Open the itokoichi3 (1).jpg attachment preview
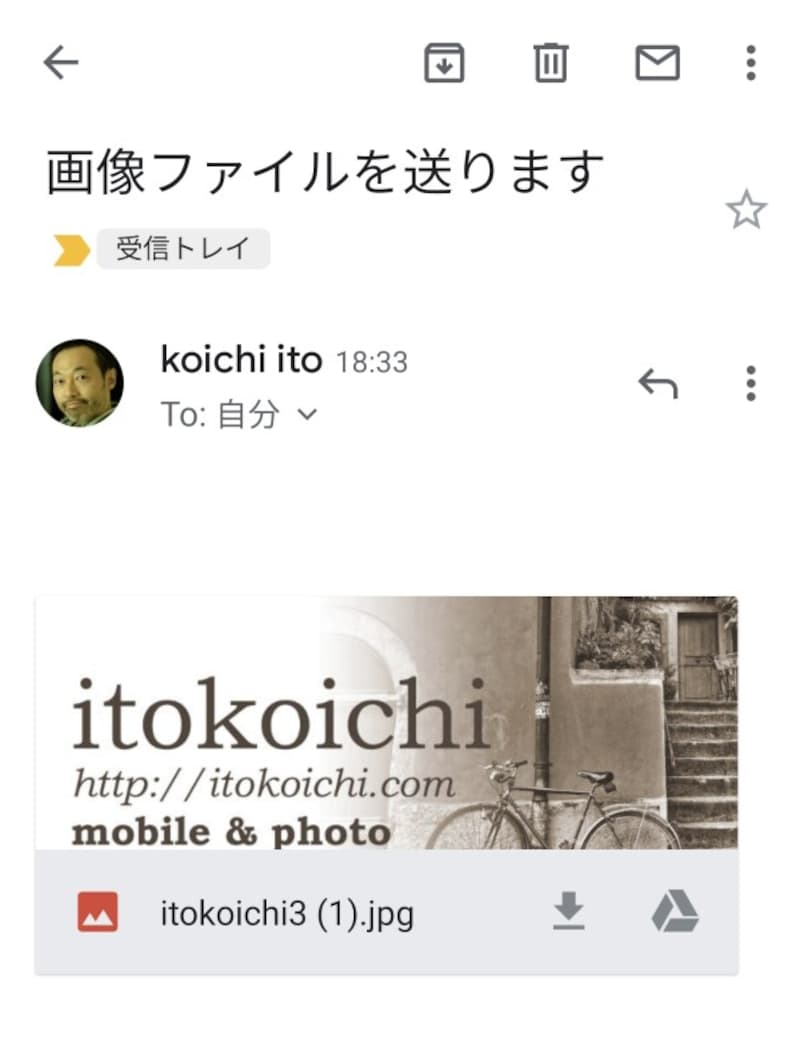Screen dimensions: 800x1039 pyautogui.click(x=386, y=722)
